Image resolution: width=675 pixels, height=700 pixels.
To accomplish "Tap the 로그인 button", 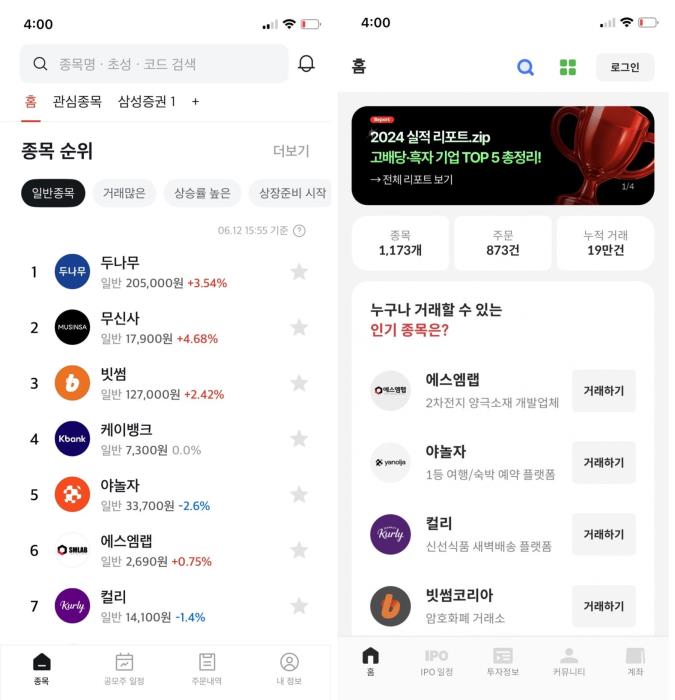I will point(624,67).
